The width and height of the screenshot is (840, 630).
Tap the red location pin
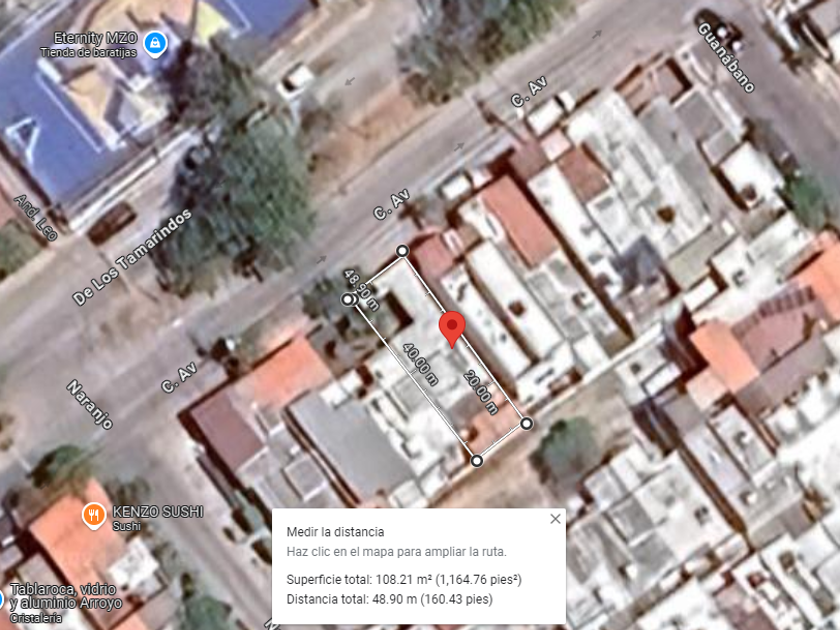pyautogui.click(x=452, y=329)
